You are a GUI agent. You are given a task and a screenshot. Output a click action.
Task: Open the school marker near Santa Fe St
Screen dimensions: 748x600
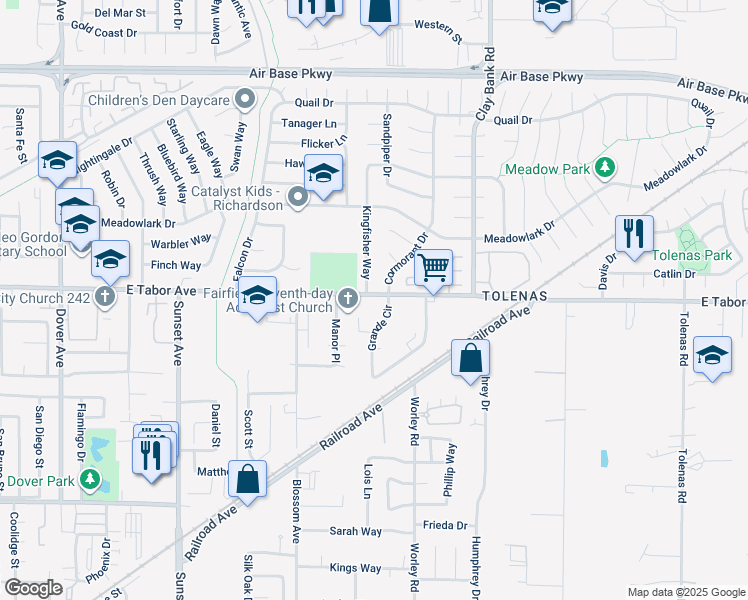(57, 160)
